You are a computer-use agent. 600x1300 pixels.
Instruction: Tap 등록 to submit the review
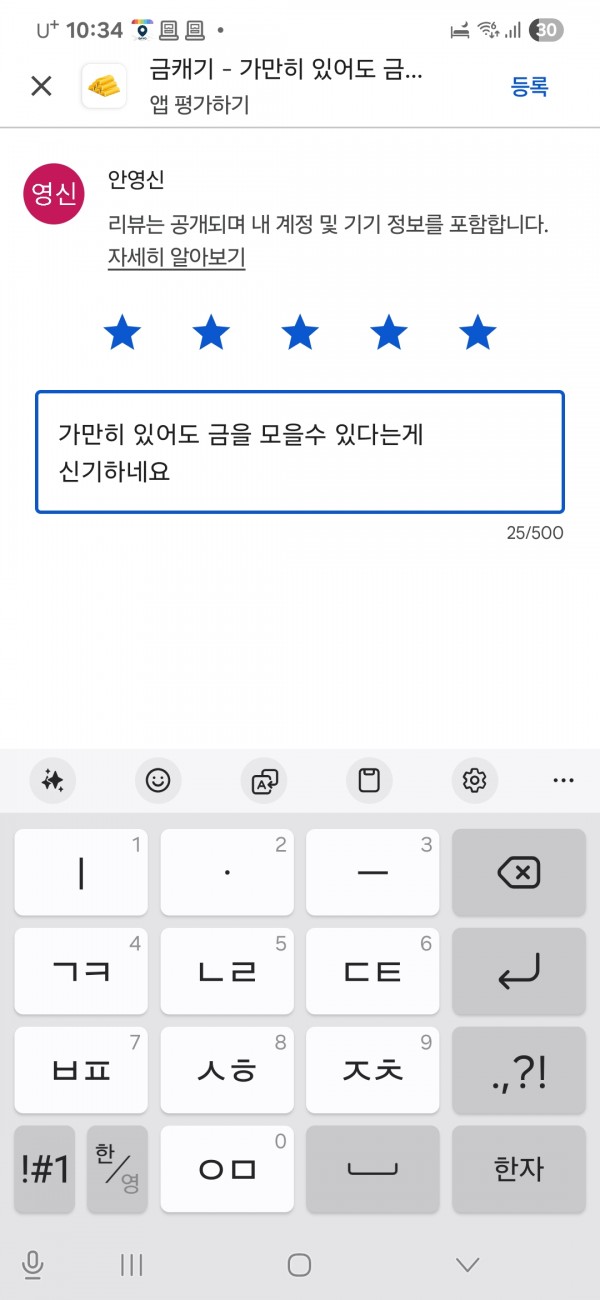pyautogui.click(x=529, y=87)
